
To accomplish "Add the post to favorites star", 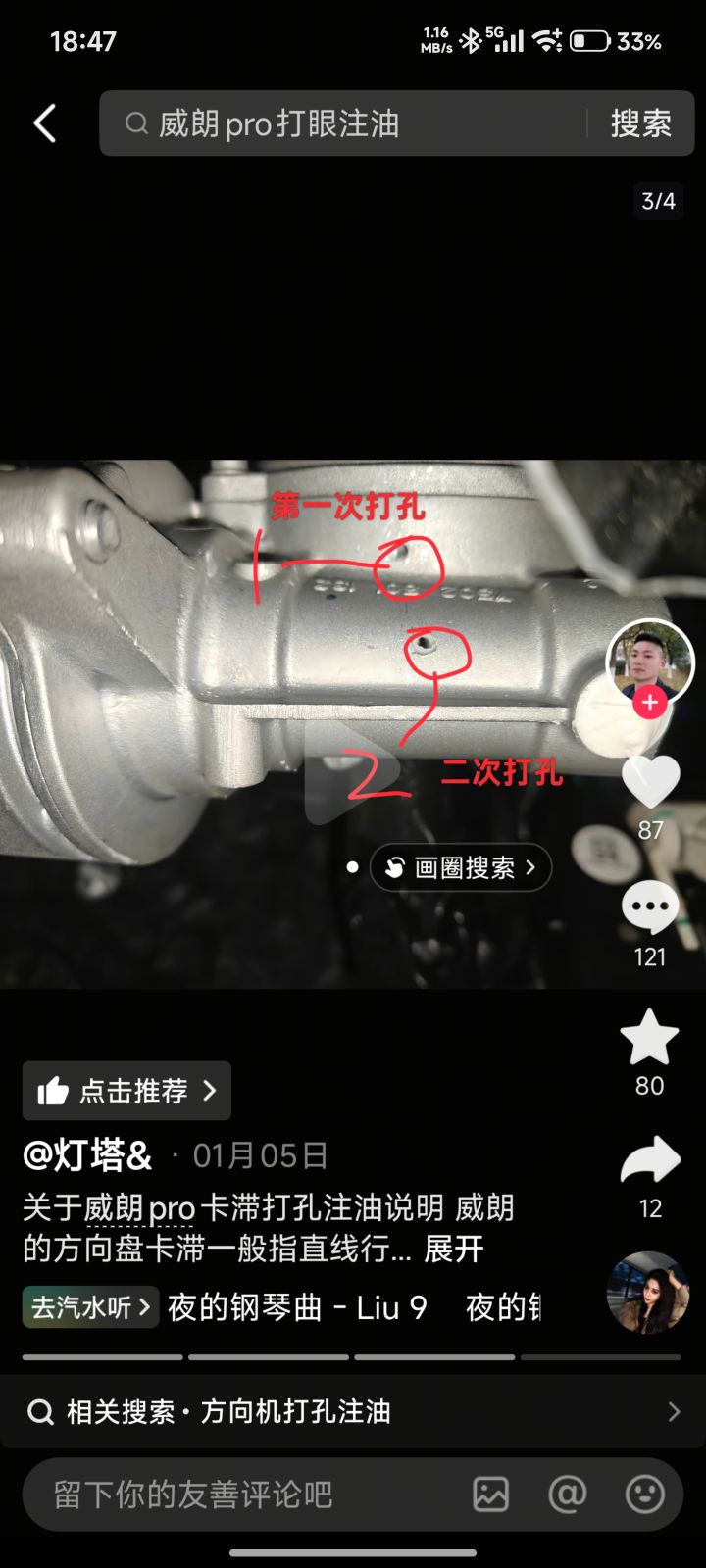I will (x=650, y=1039).
